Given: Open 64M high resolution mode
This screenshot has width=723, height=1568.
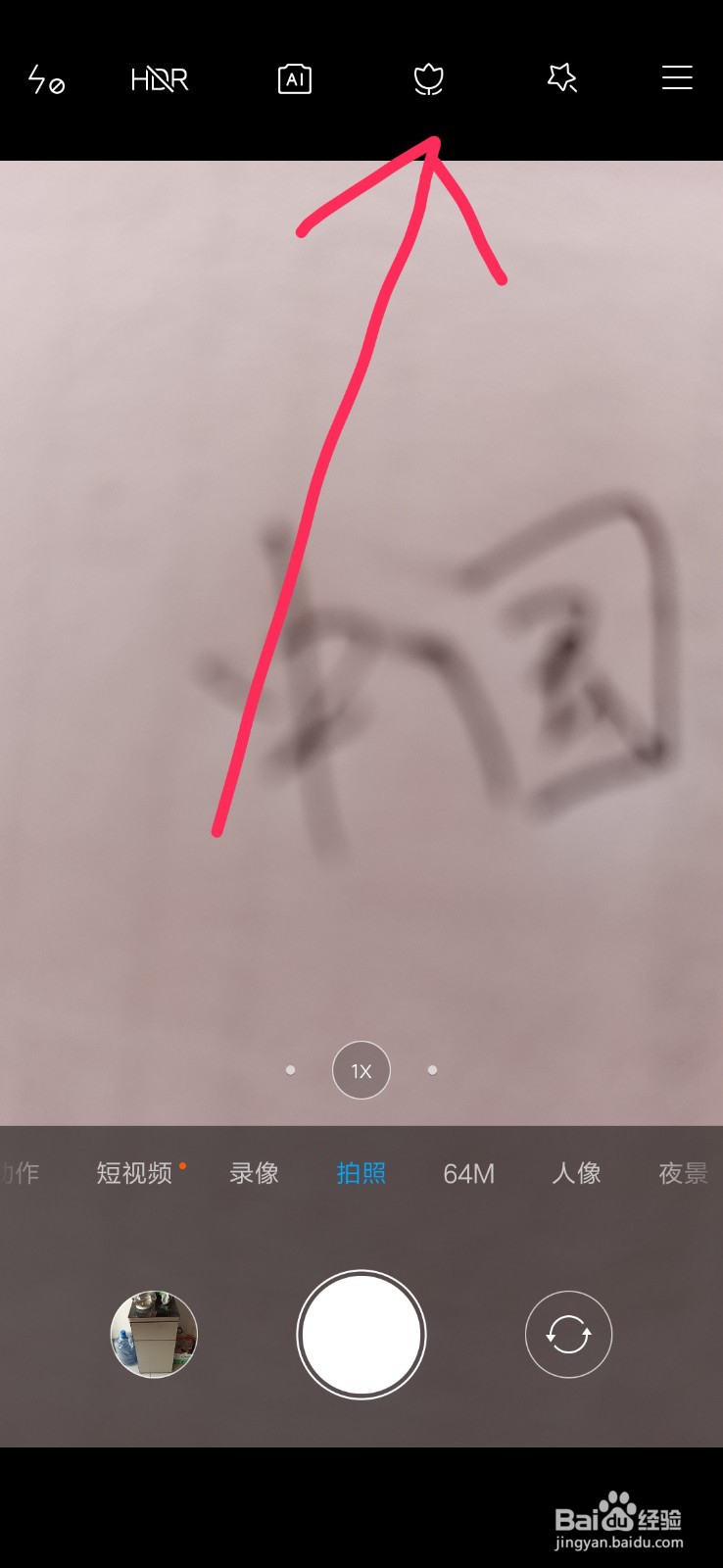Looking at the screenshot, I should coord(468,1172).
